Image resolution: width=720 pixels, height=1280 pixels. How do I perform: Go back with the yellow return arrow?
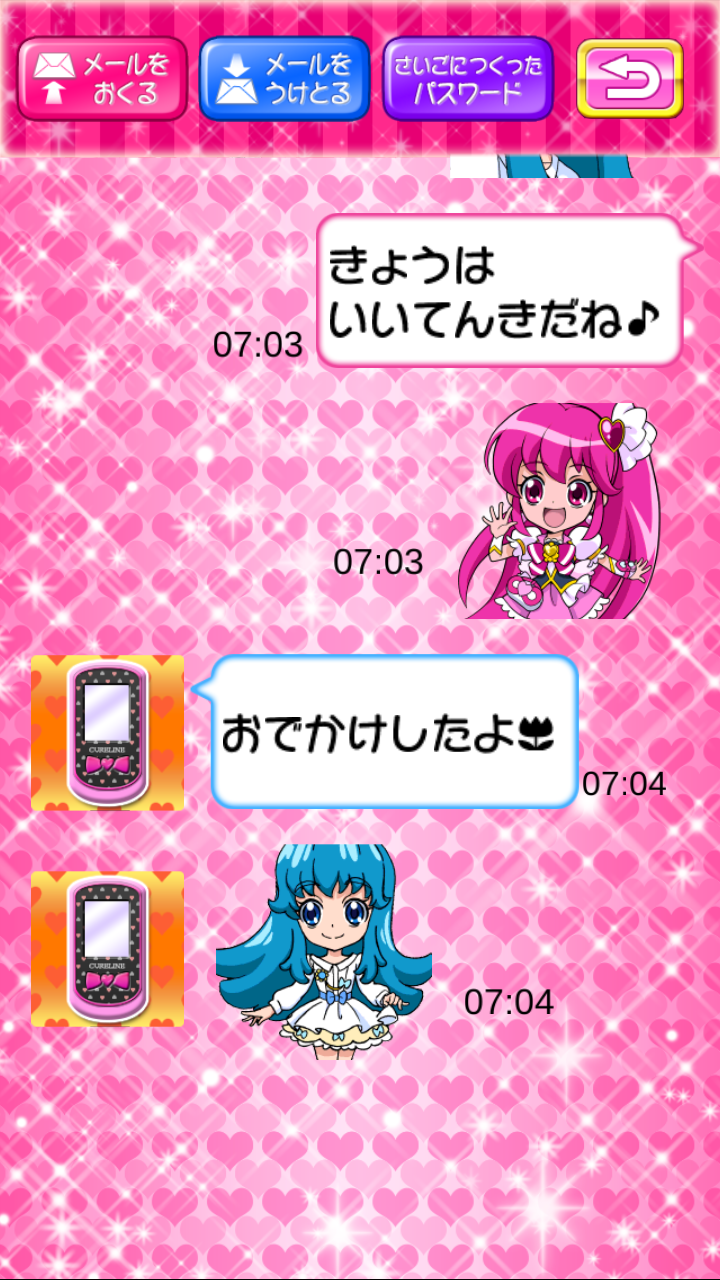click(x=630, y=78)
